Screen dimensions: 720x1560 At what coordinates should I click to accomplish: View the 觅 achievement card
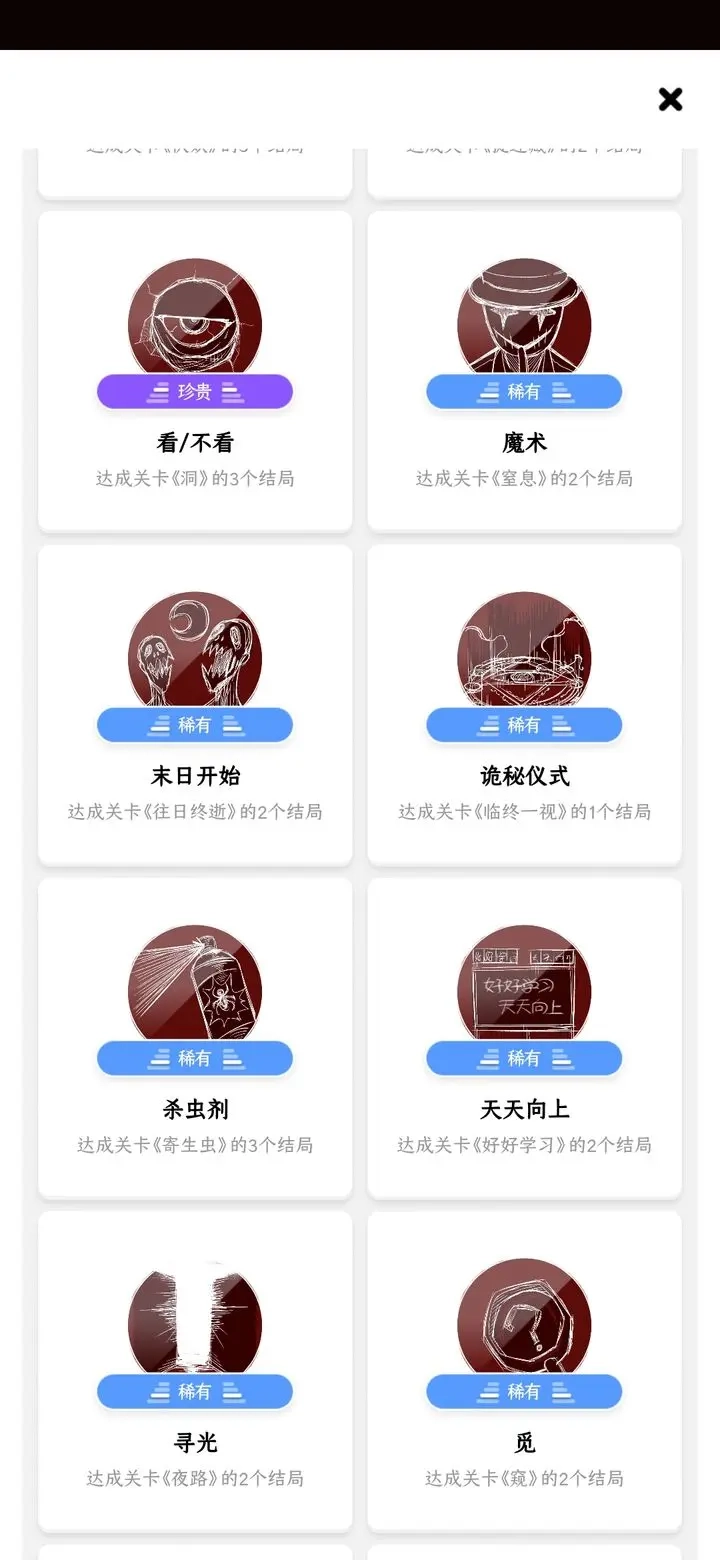(524, 1370)
